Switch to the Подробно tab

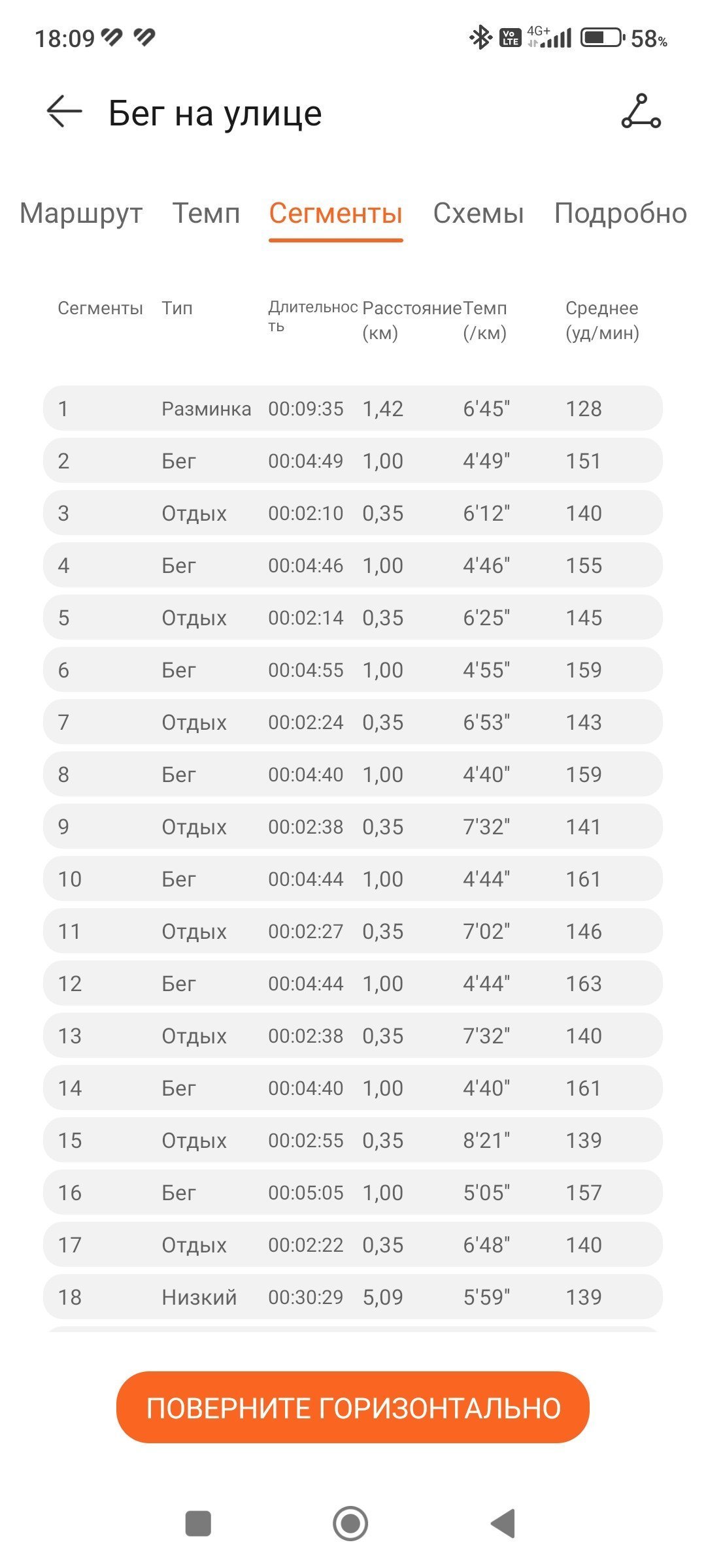tap(621, 214)
